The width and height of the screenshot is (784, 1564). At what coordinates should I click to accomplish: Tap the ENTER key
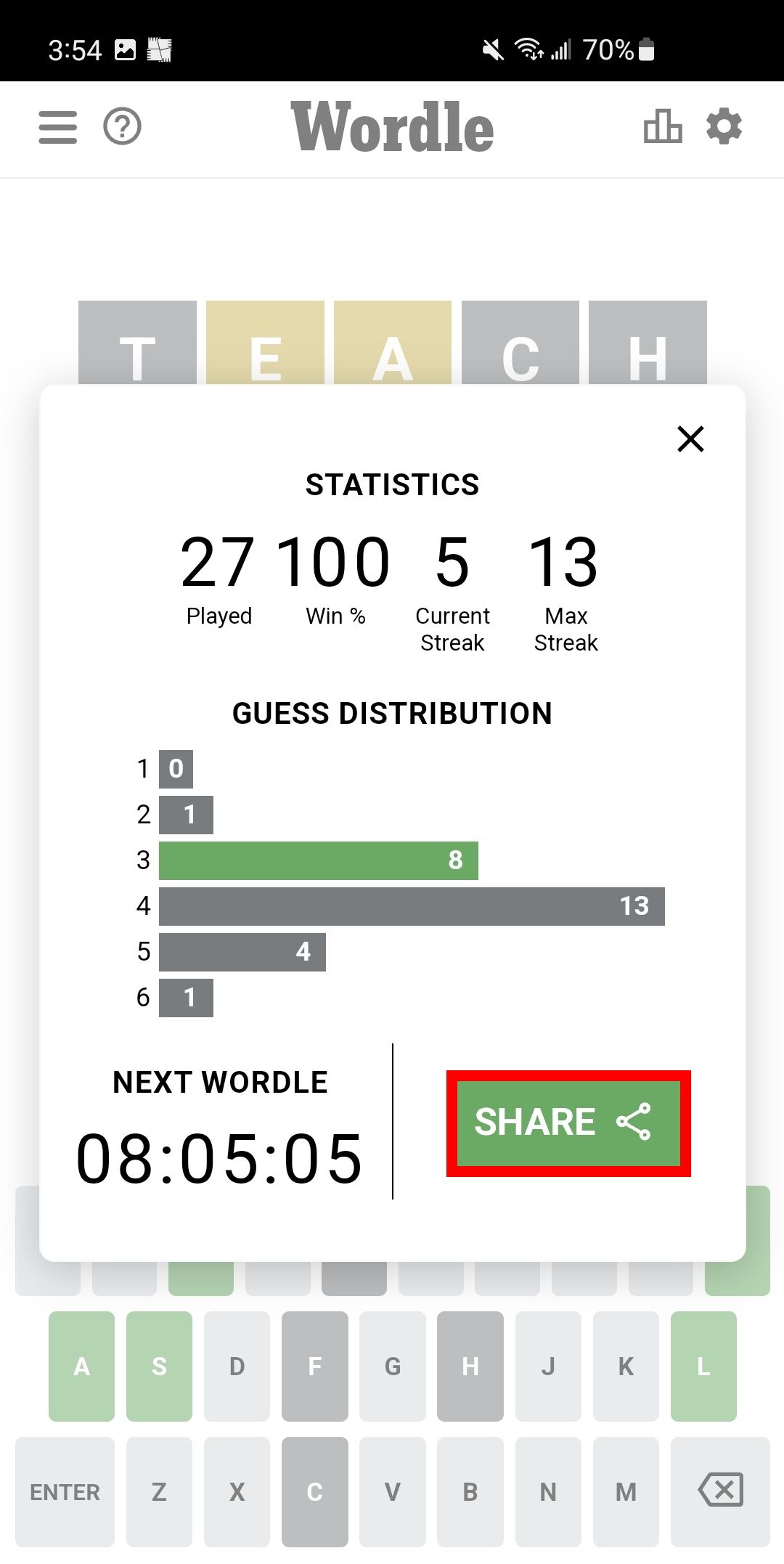point(65,1492)
